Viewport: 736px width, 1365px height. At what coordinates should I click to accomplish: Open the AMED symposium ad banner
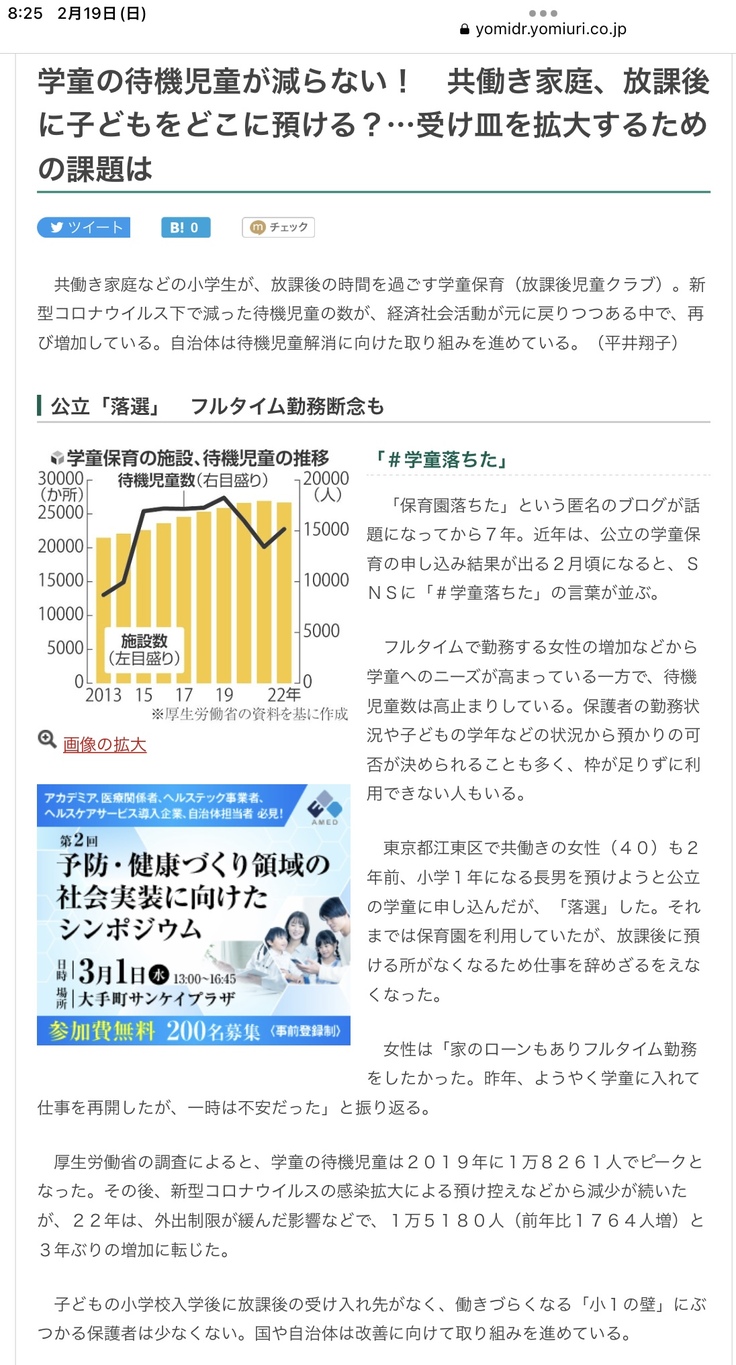193,915
